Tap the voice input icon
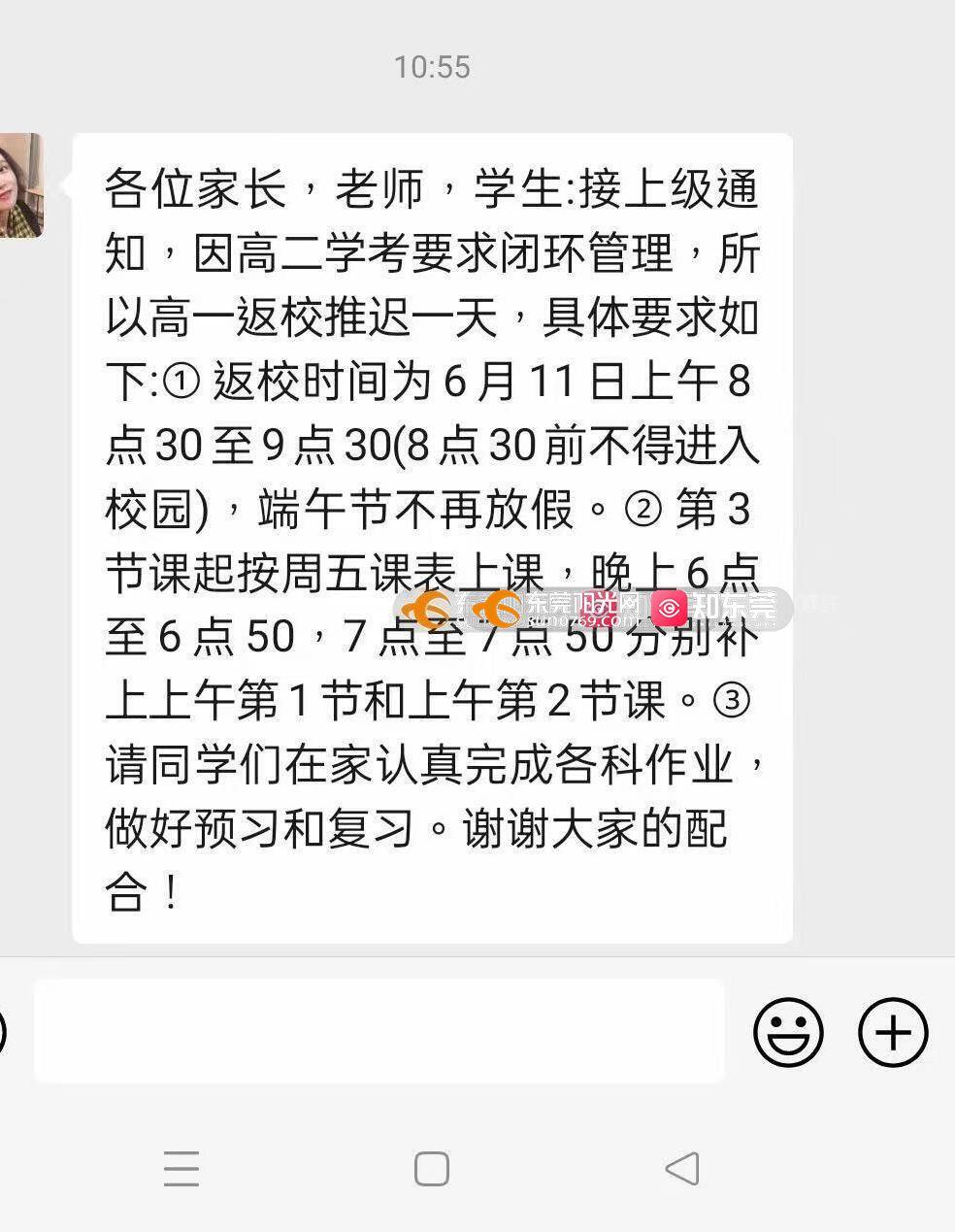 [3, 1032]
